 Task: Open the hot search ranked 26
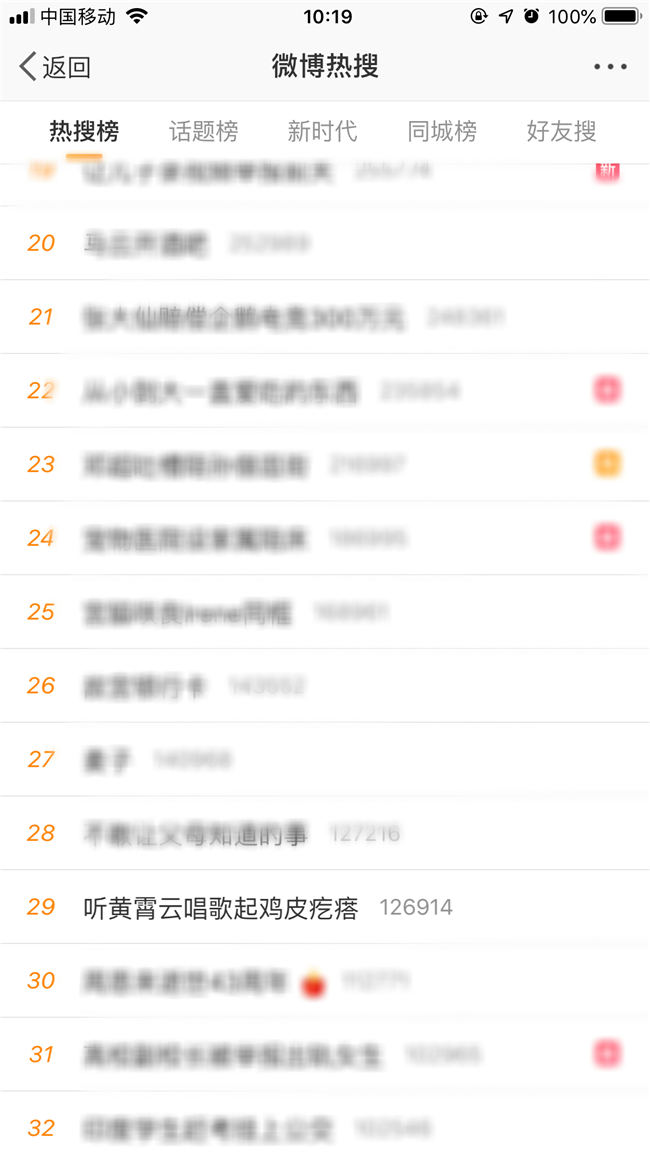[147, 686]
